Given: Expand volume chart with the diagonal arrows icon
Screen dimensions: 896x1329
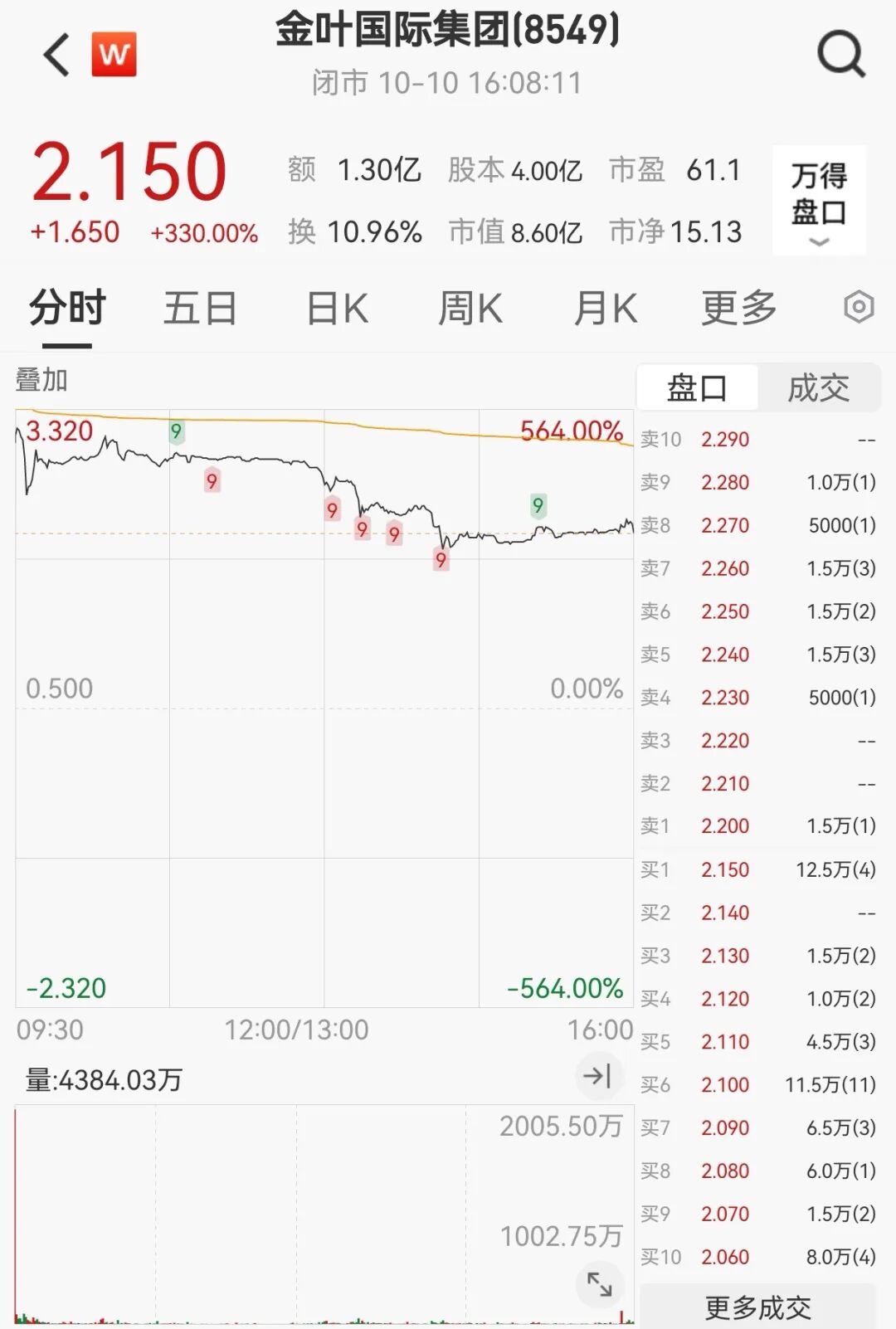Looking at the screenshot, I should (599, 1283).
